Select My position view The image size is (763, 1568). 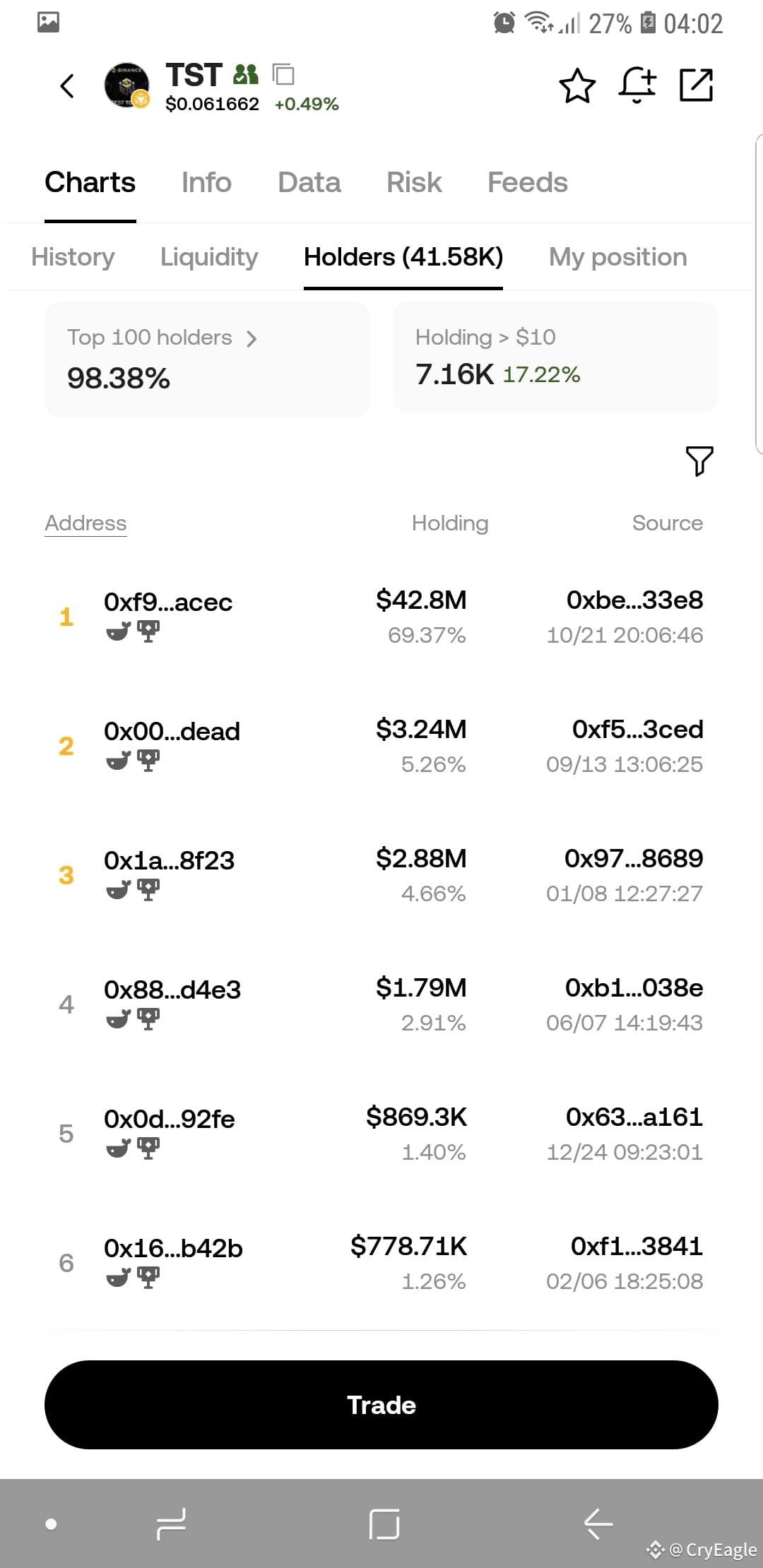tap(617, 256)
